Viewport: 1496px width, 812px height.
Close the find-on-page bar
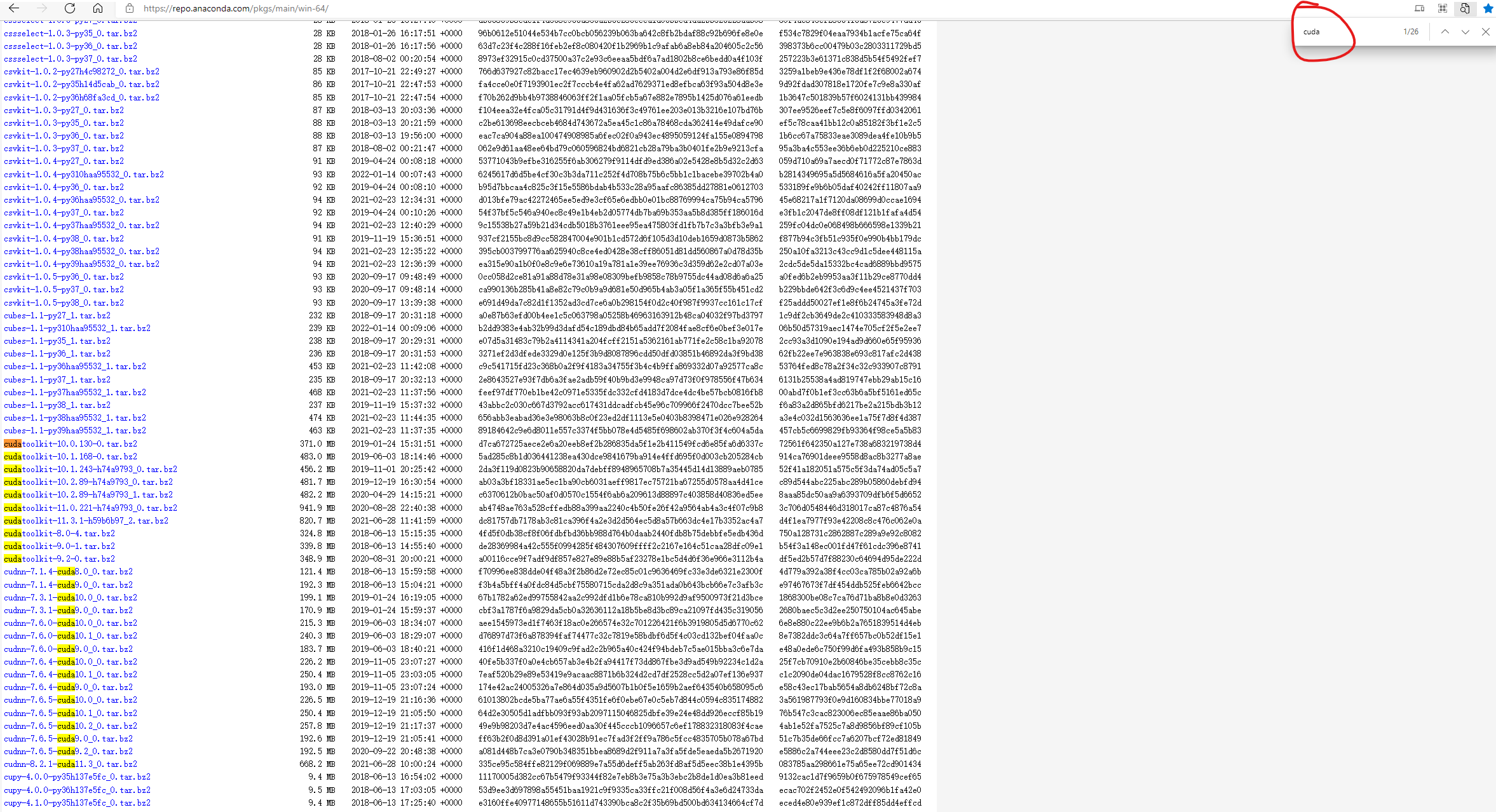(1485, 32)
